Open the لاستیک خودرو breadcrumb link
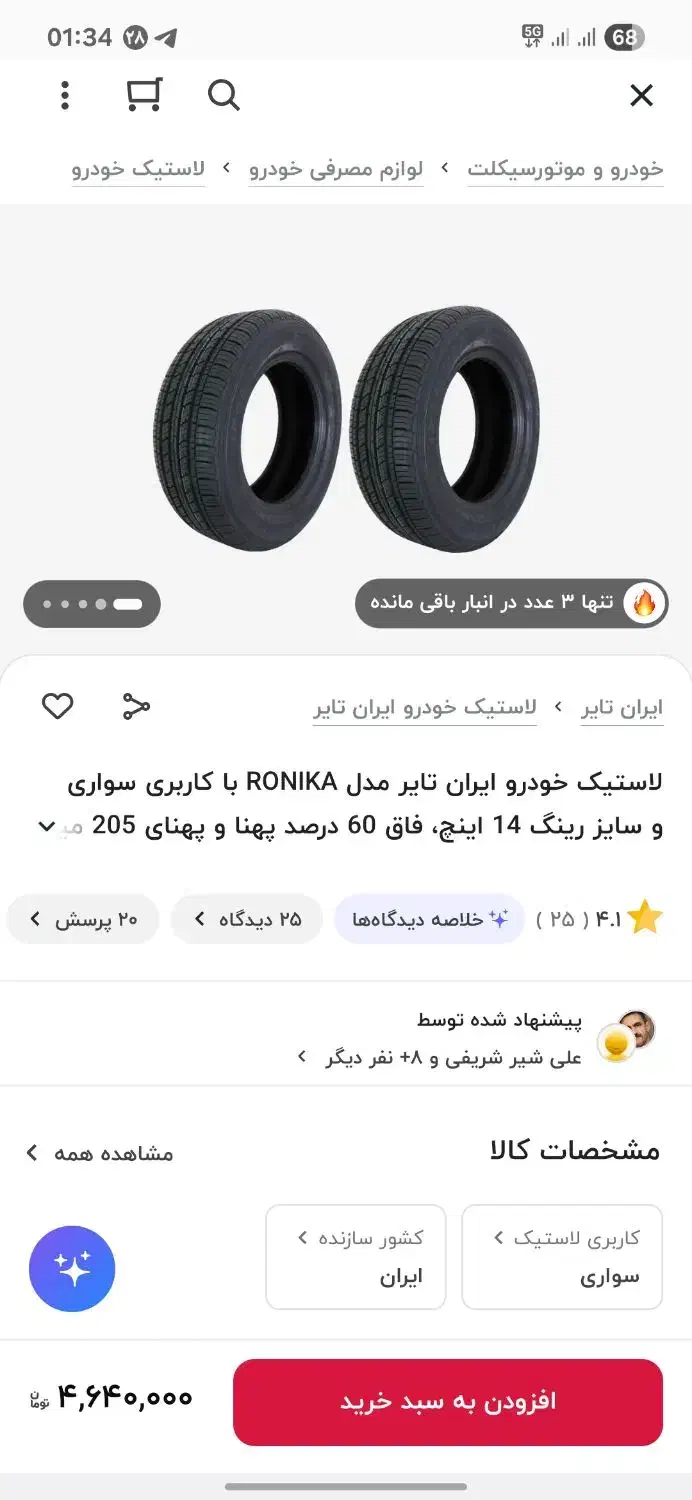The image size is (692, 1500). pos(138,169)
